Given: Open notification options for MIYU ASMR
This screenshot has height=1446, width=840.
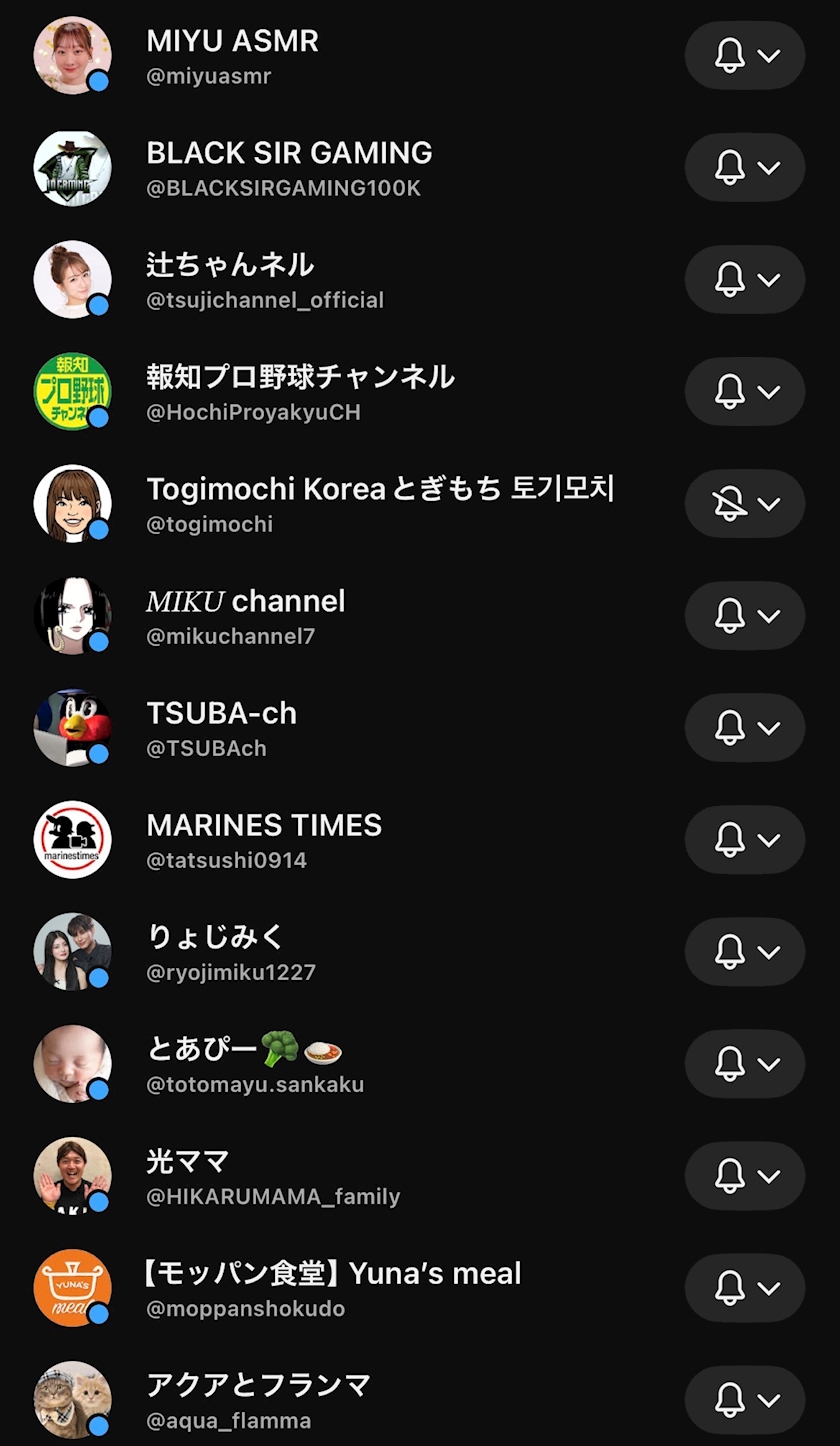Looking at the screenshot, I should pos(745,56).
